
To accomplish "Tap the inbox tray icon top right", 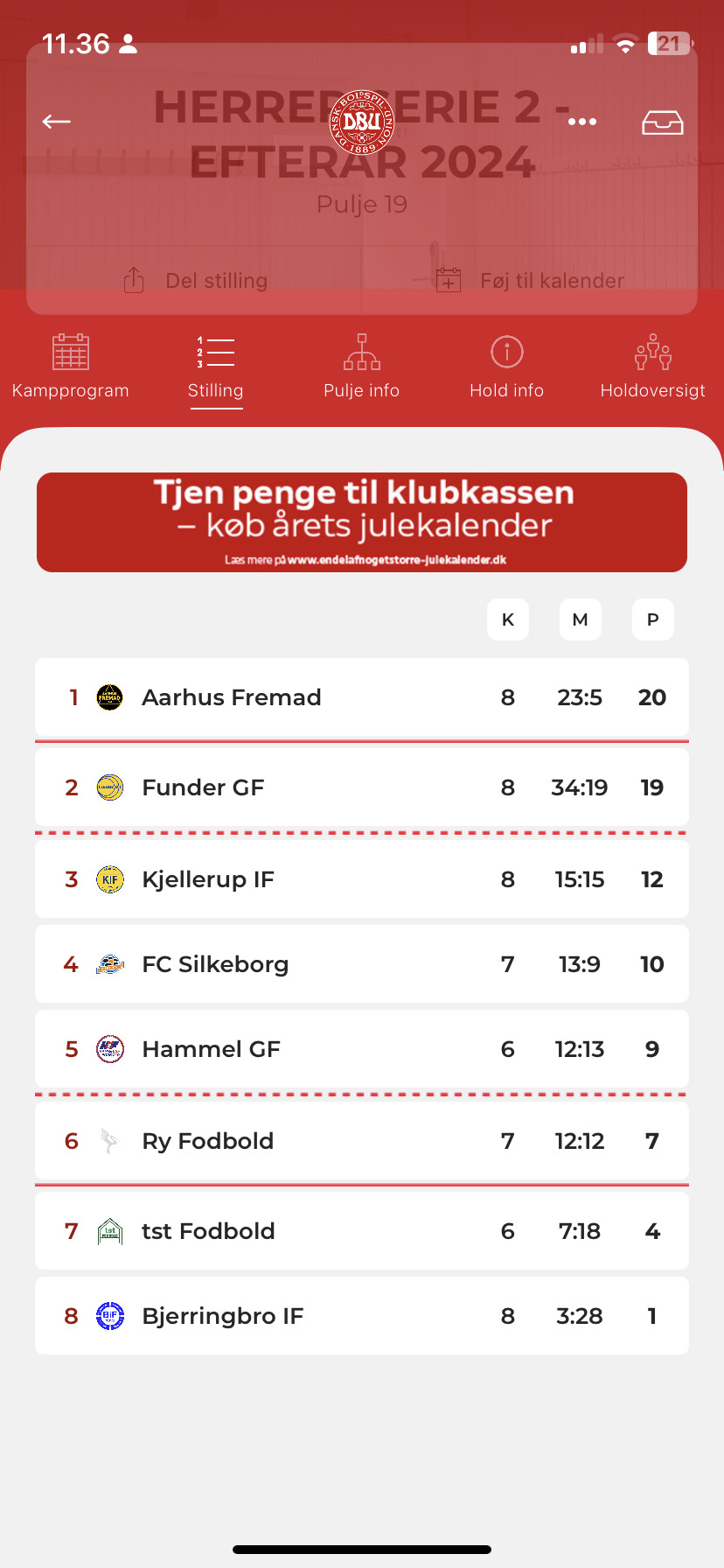I will tap(663, 122).
